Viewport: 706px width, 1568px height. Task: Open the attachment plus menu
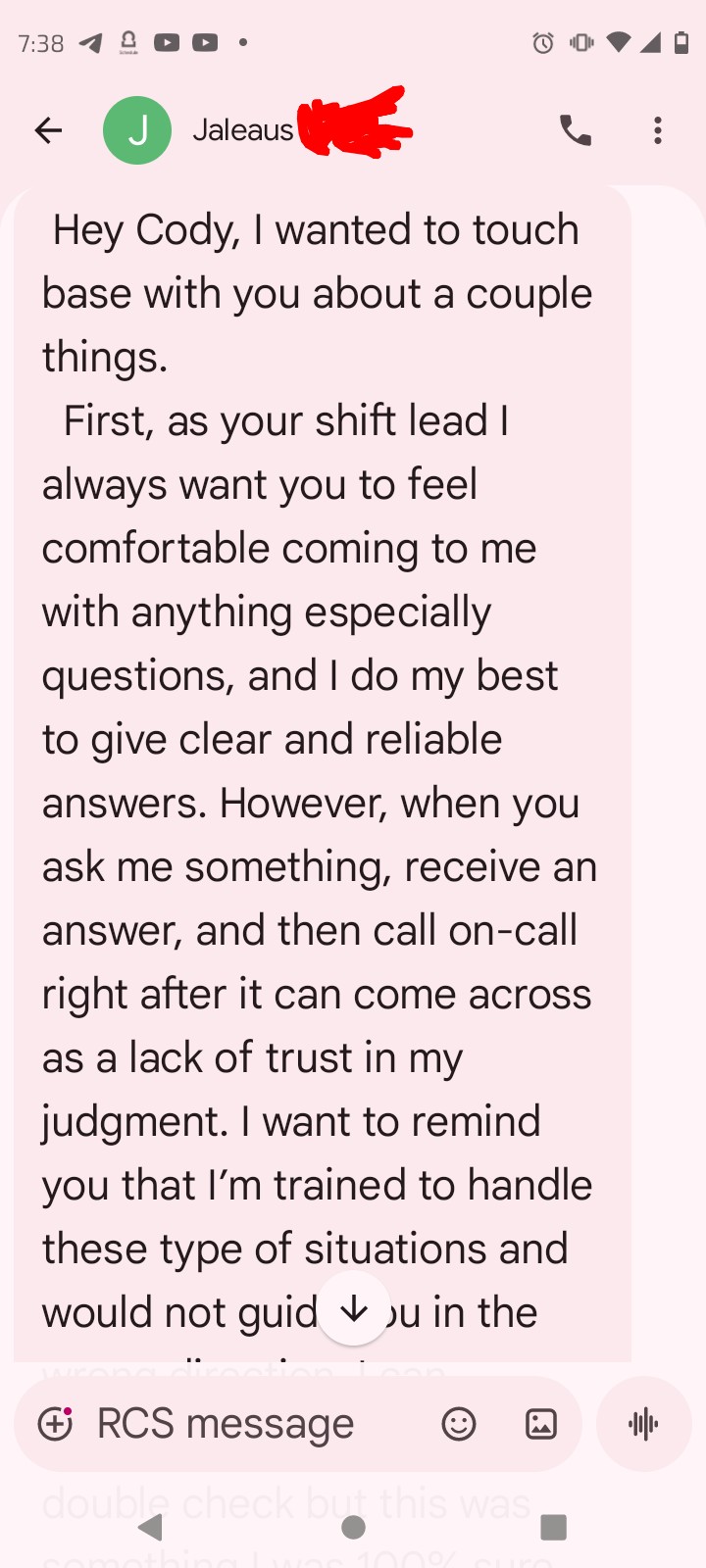56,1424
